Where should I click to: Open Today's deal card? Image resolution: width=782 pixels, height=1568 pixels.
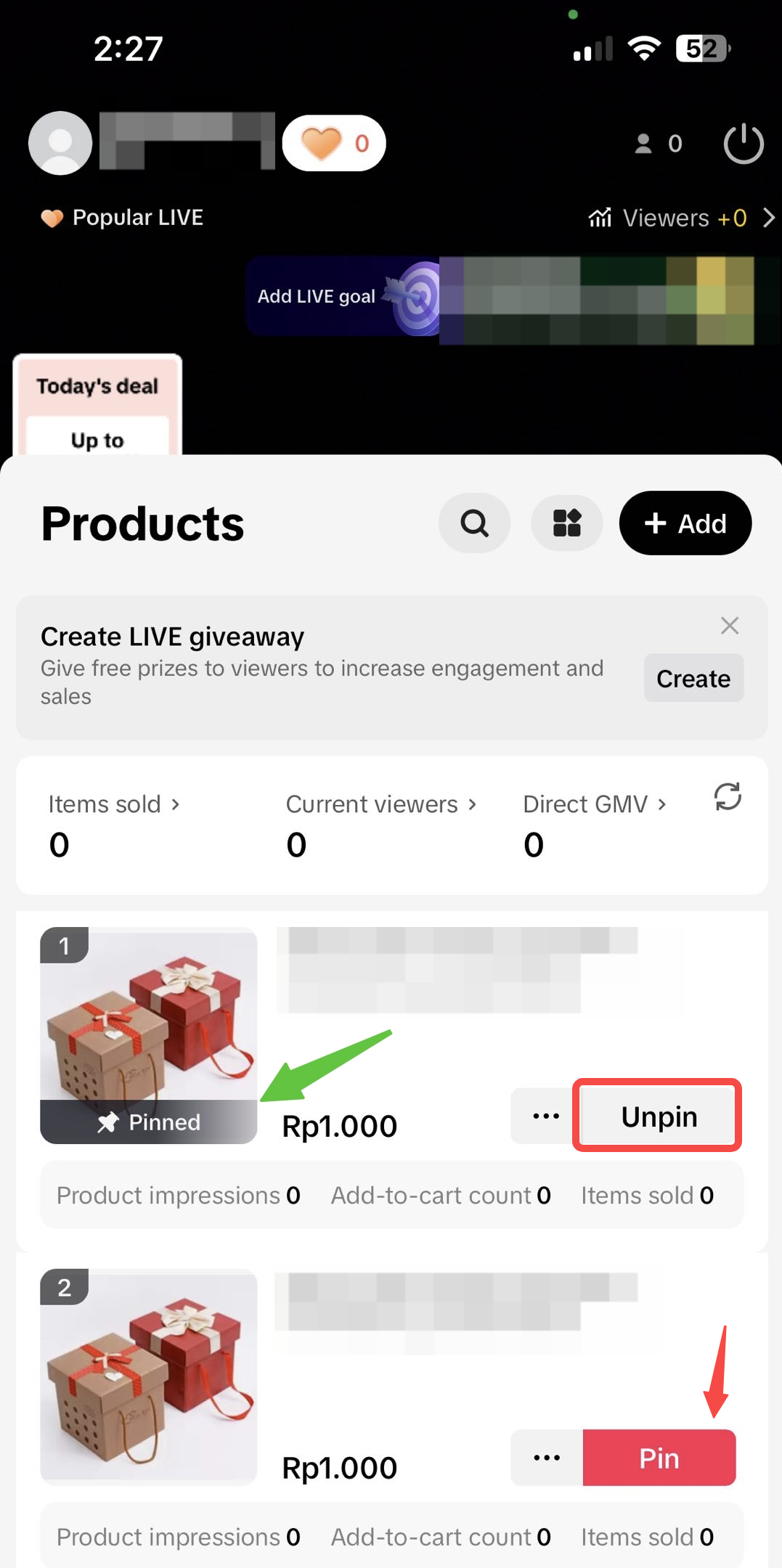(x=97, y=407)
